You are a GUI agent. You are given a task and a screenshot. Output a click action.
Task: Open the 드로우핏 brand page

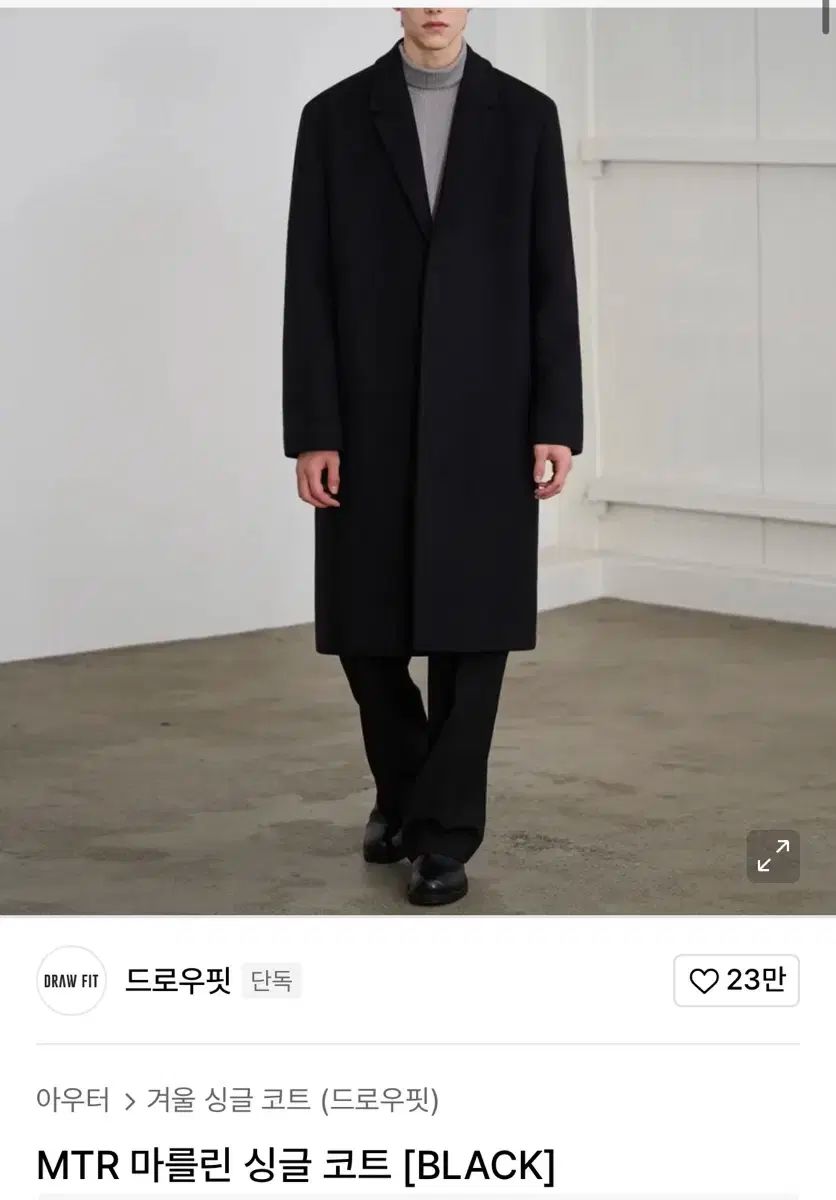click(178, 980)
